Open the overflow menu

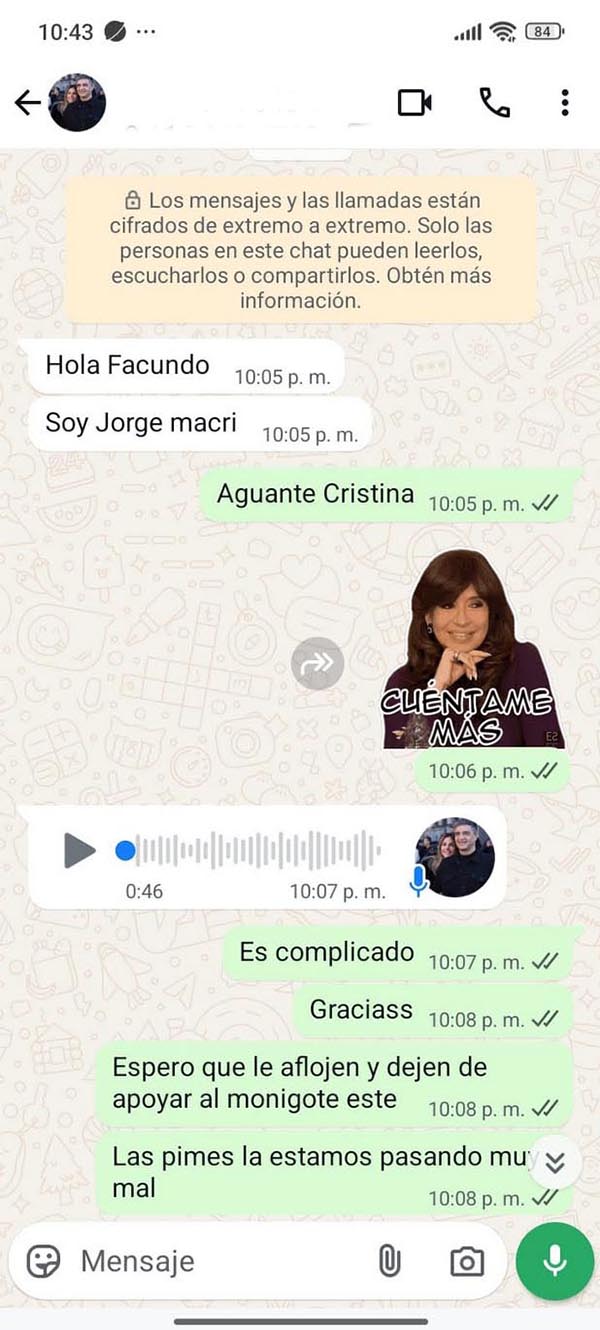pyautogui.click(x=565, y=102)
